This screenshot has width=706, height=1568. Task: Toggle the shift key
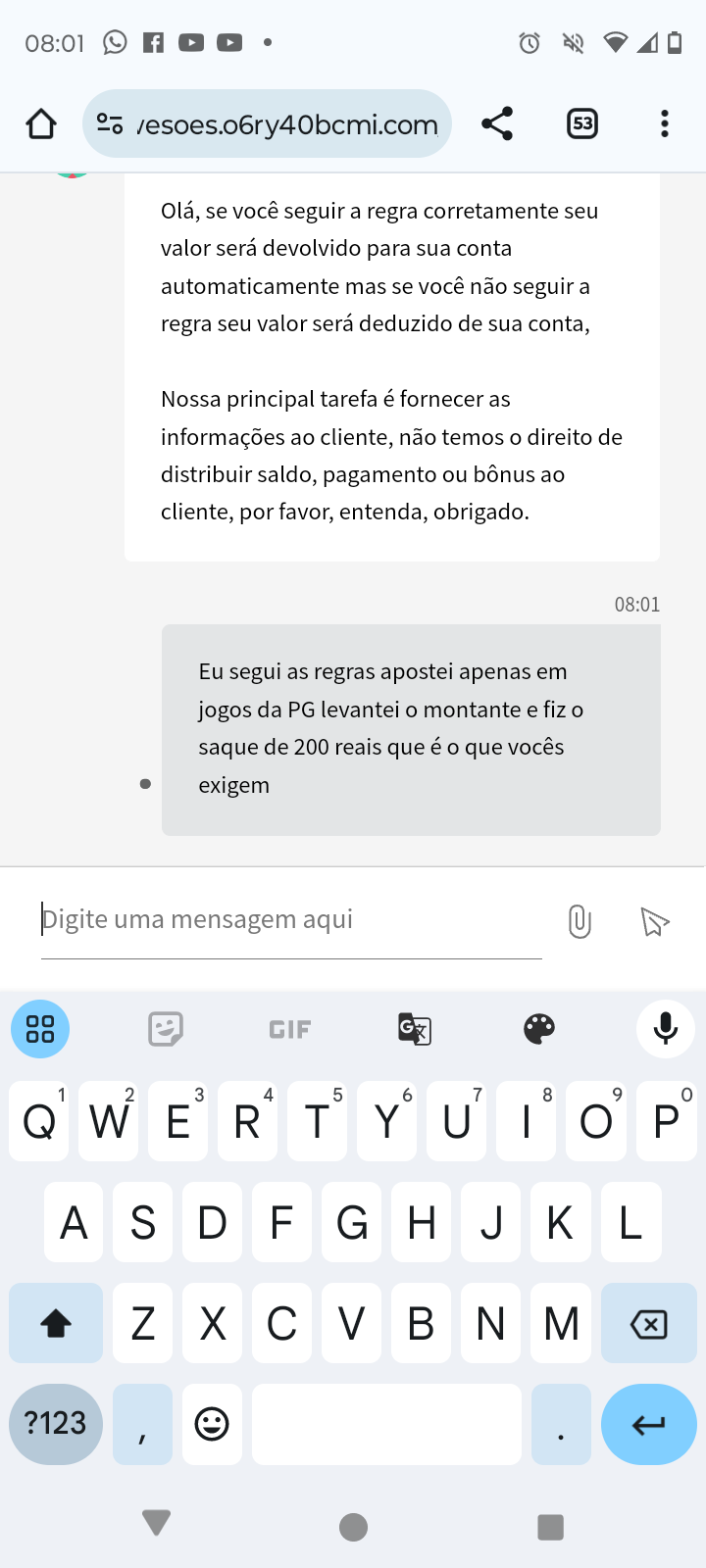(x=56, y=1324)
